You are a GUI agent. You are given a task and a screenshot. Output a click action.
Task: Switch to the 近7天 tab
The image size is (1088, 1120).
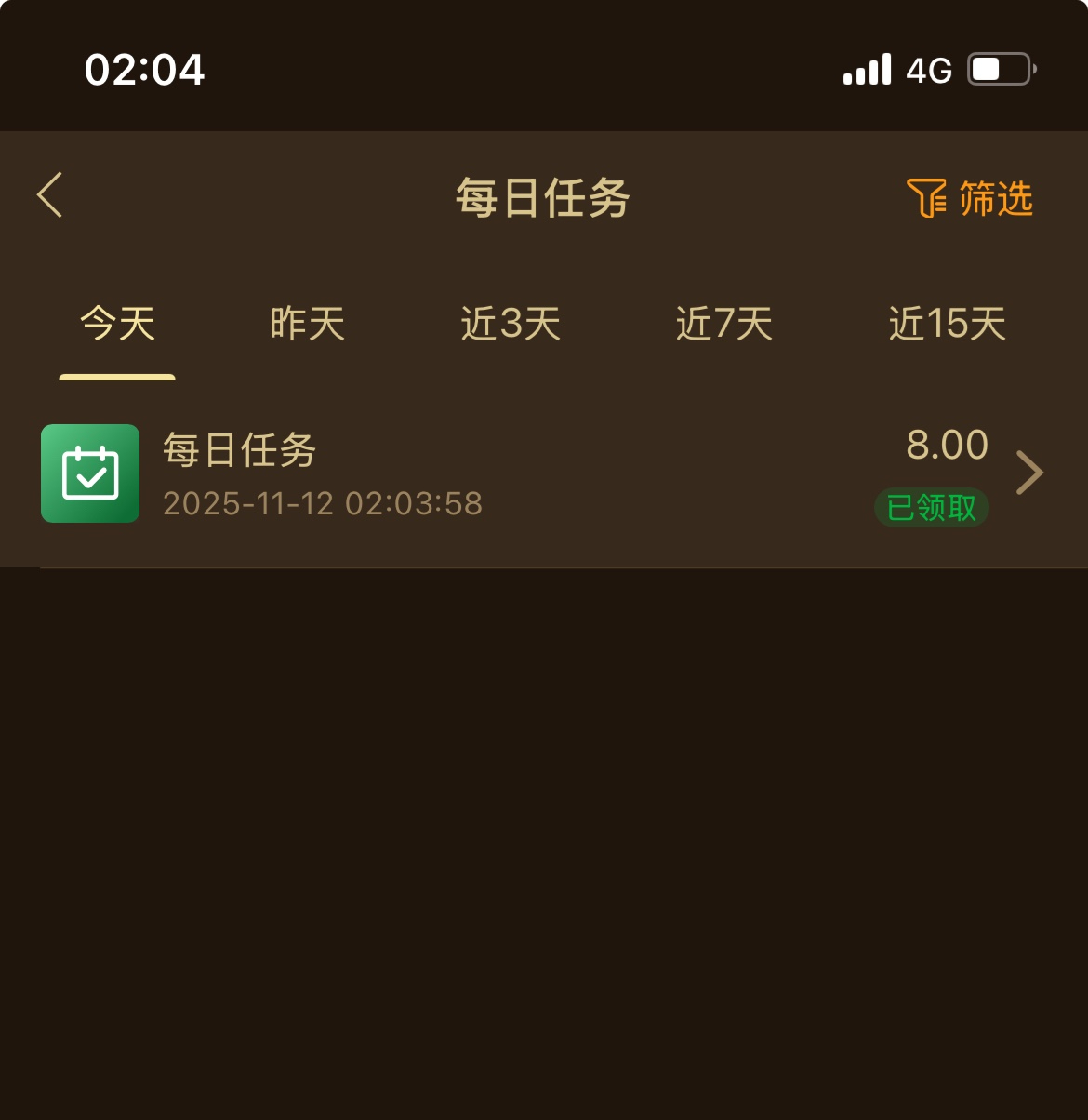pyautogui.click(x=724, y=325)
